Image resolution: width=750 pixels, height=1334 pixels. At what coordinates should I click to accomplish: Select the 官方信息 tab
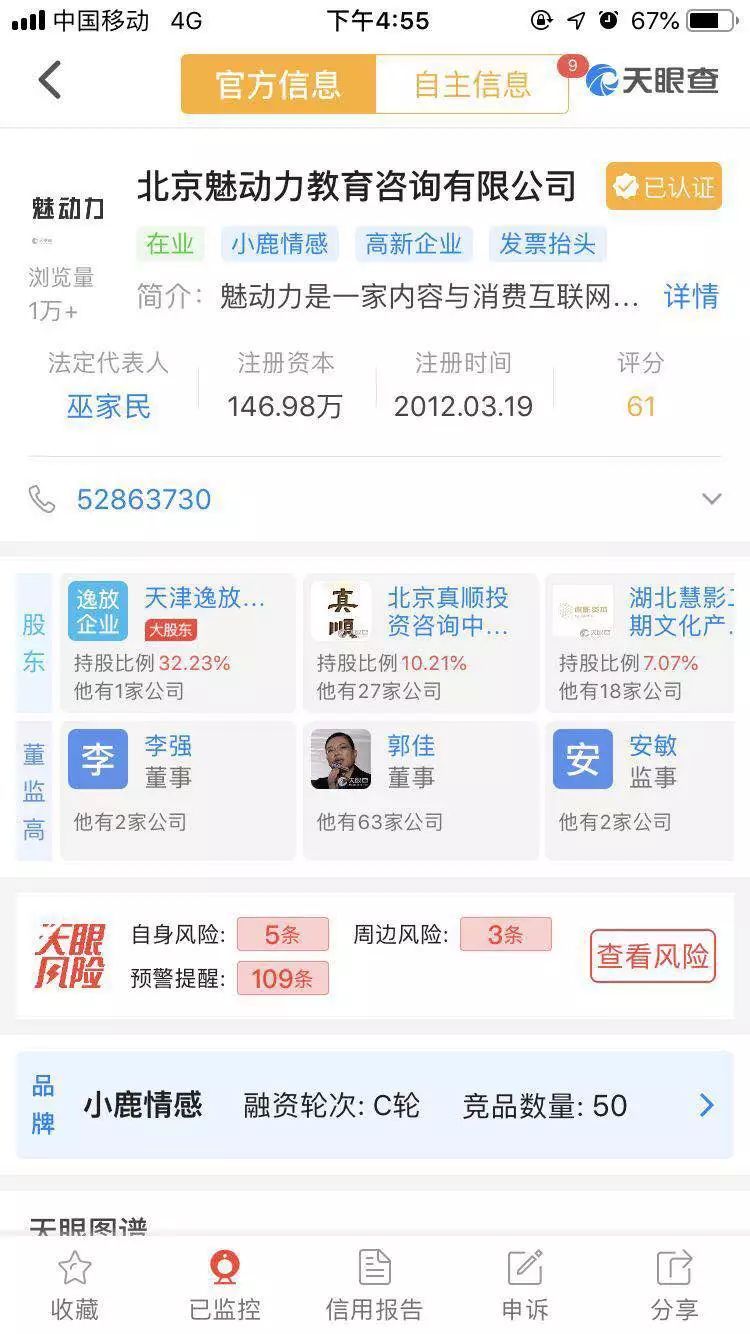pyautogui.click(x=278, y=84)
